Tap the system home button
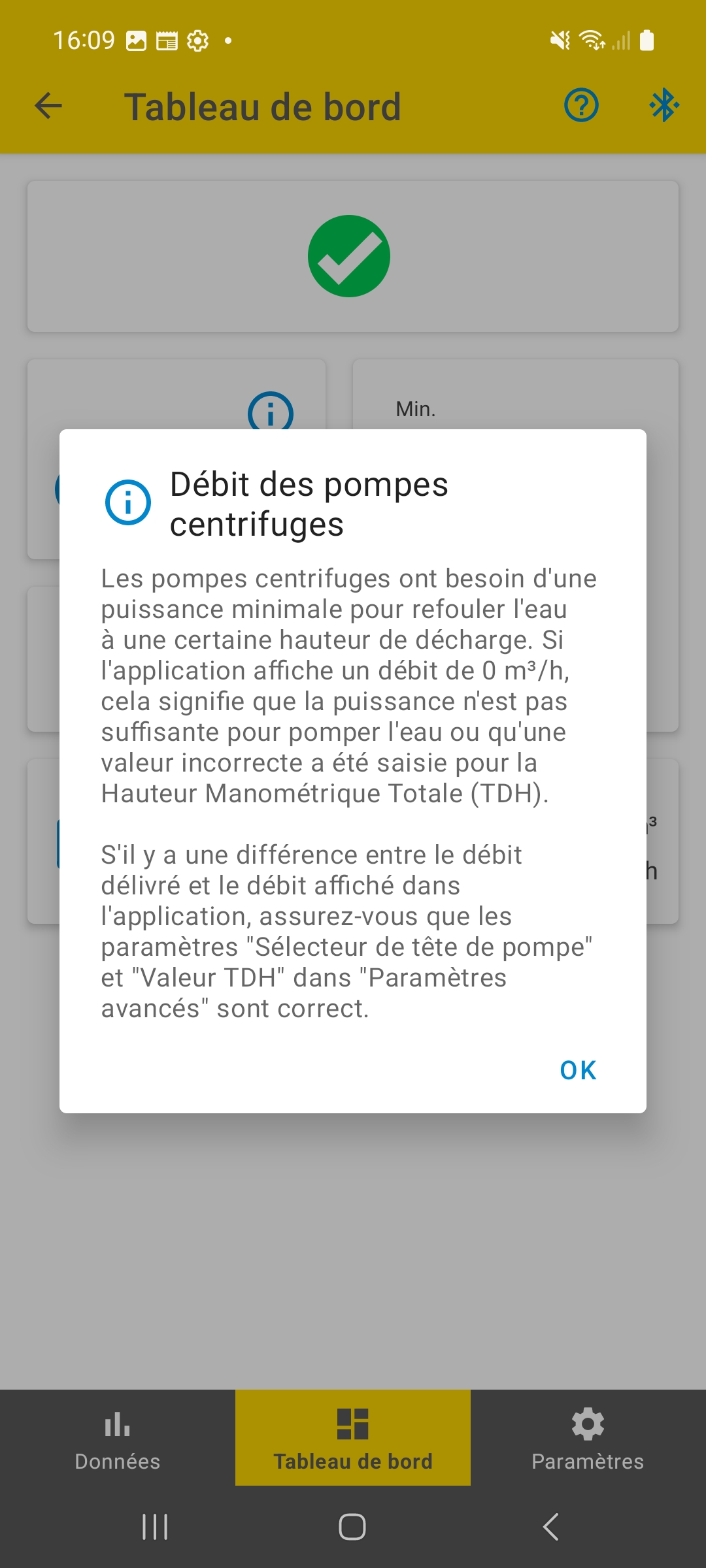The height and width of the screenshot is (1568, 706). click(x=352, y=1527)
